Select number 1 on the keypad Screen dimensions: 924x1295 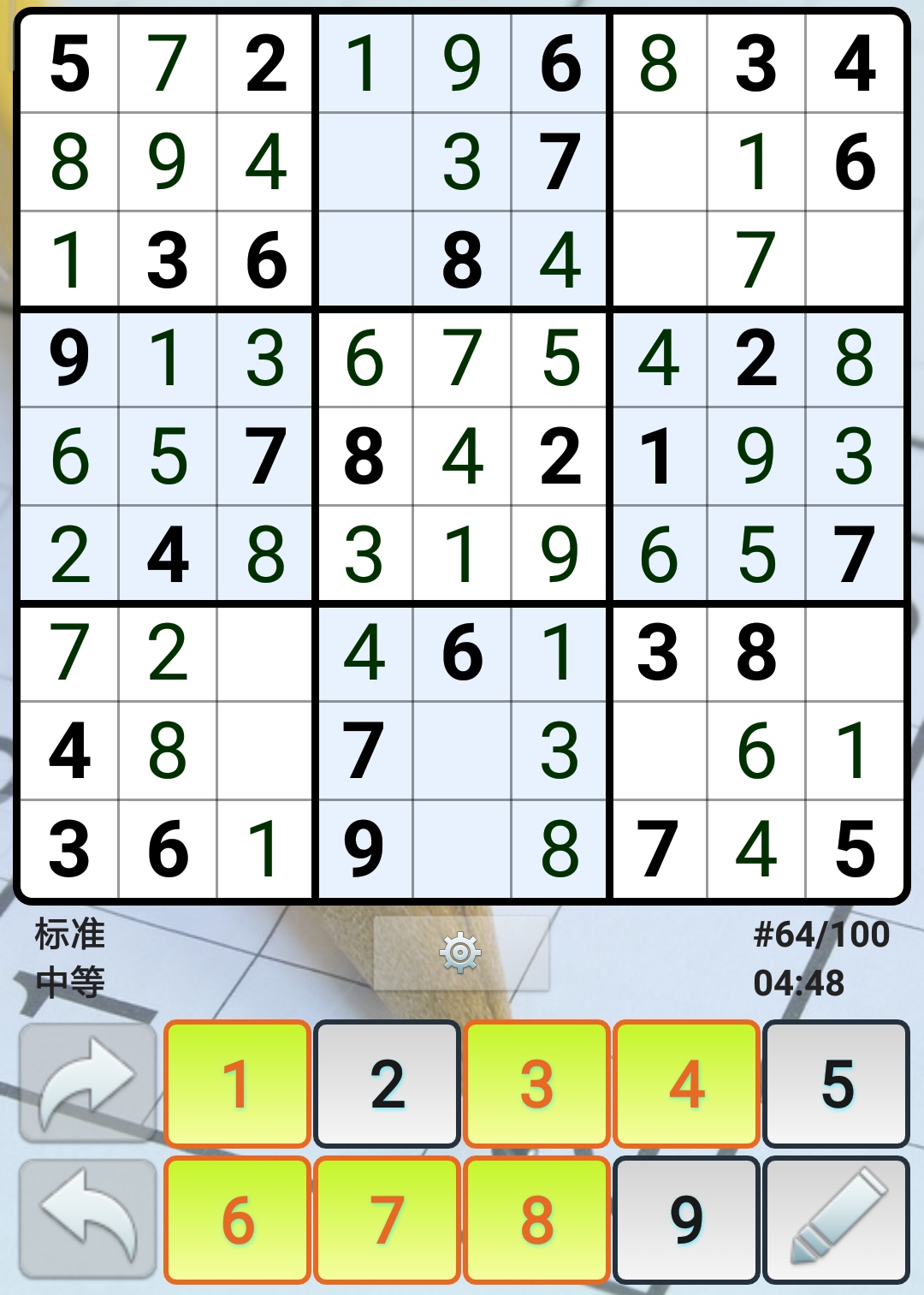tap(237, 1084)
